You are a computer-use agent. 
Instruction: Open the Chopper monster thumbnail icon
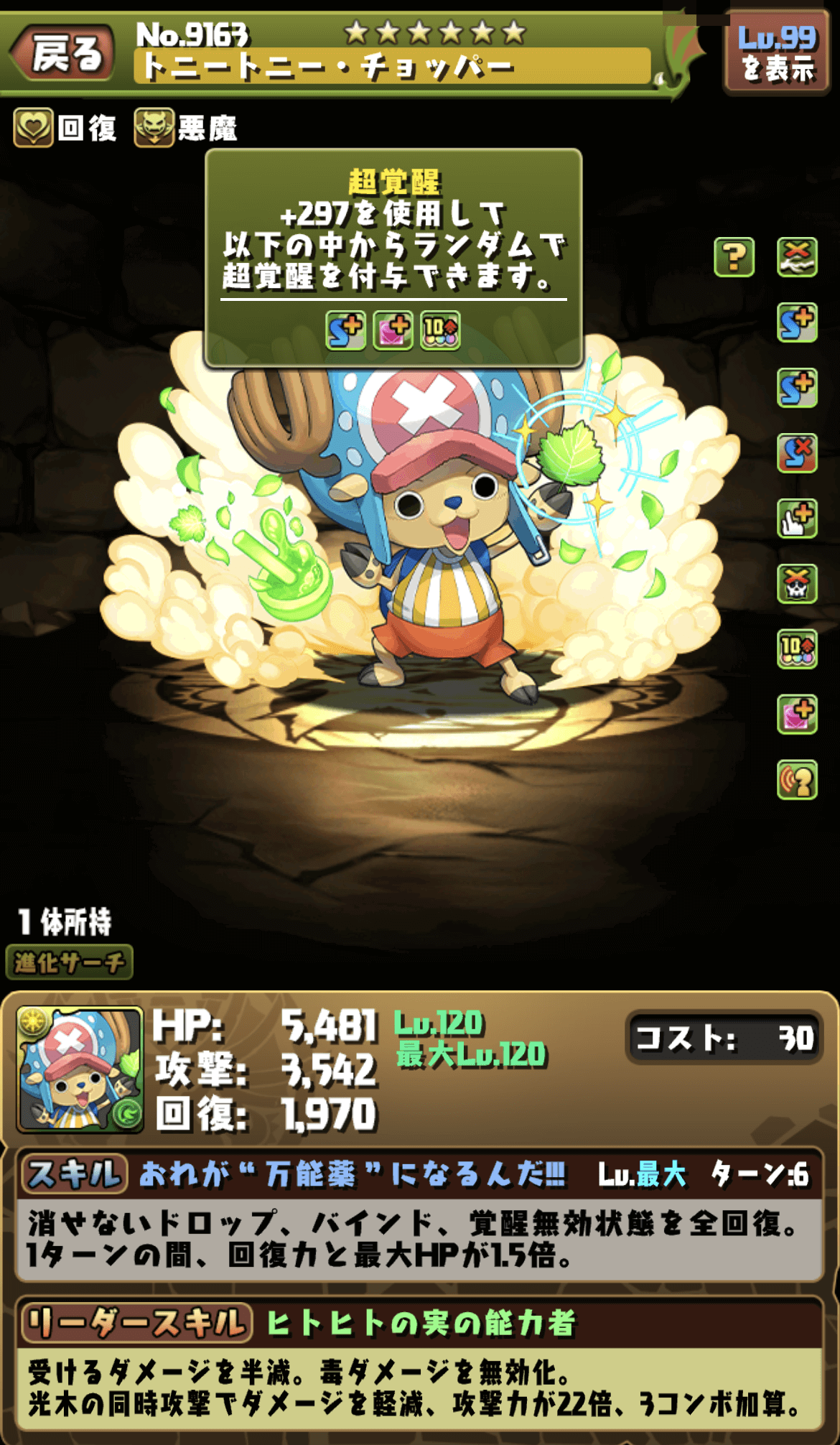click(x=80, y=1069)
